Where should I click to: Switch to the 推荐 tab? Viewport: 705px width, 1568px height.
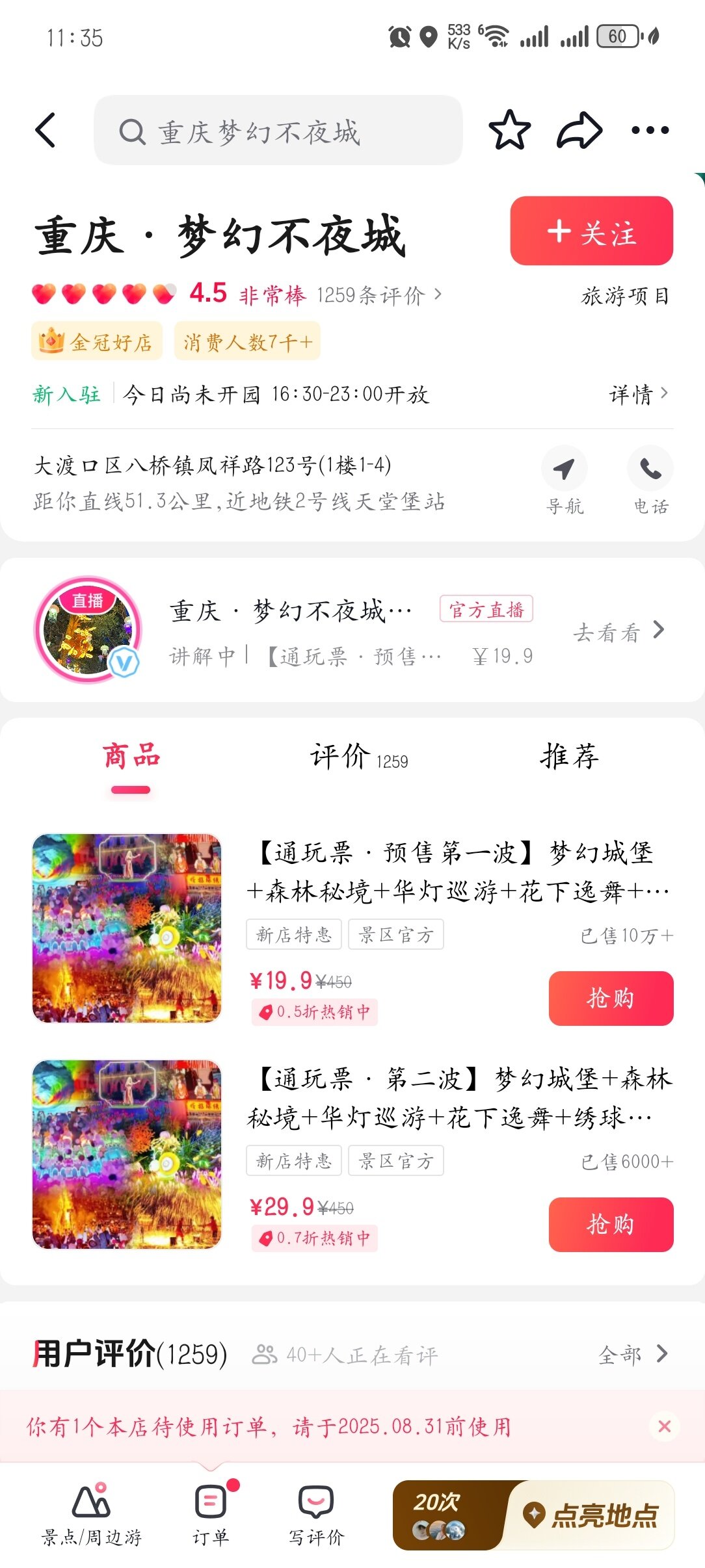point(569,757)
